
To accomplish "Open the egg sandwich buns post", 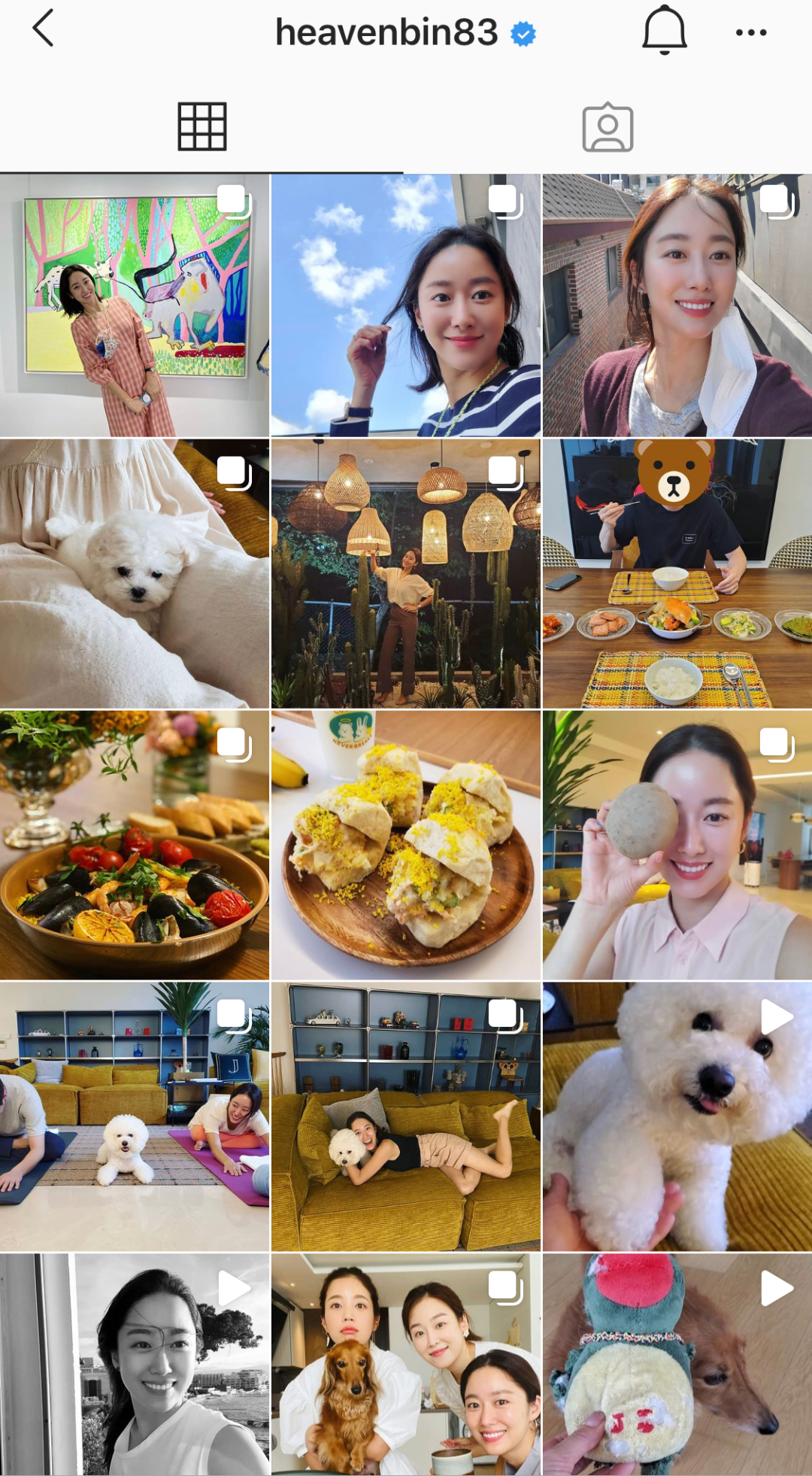I will pos(405,845).
